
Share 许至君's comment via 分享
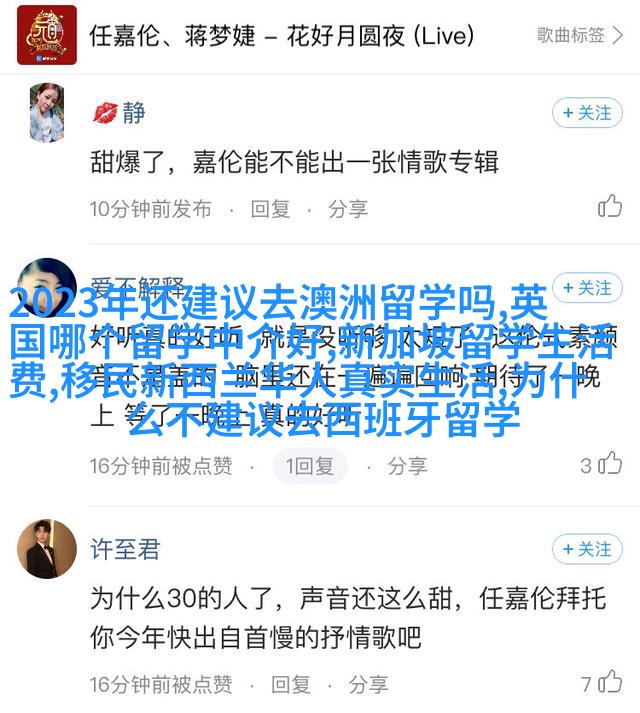[368, 684]
